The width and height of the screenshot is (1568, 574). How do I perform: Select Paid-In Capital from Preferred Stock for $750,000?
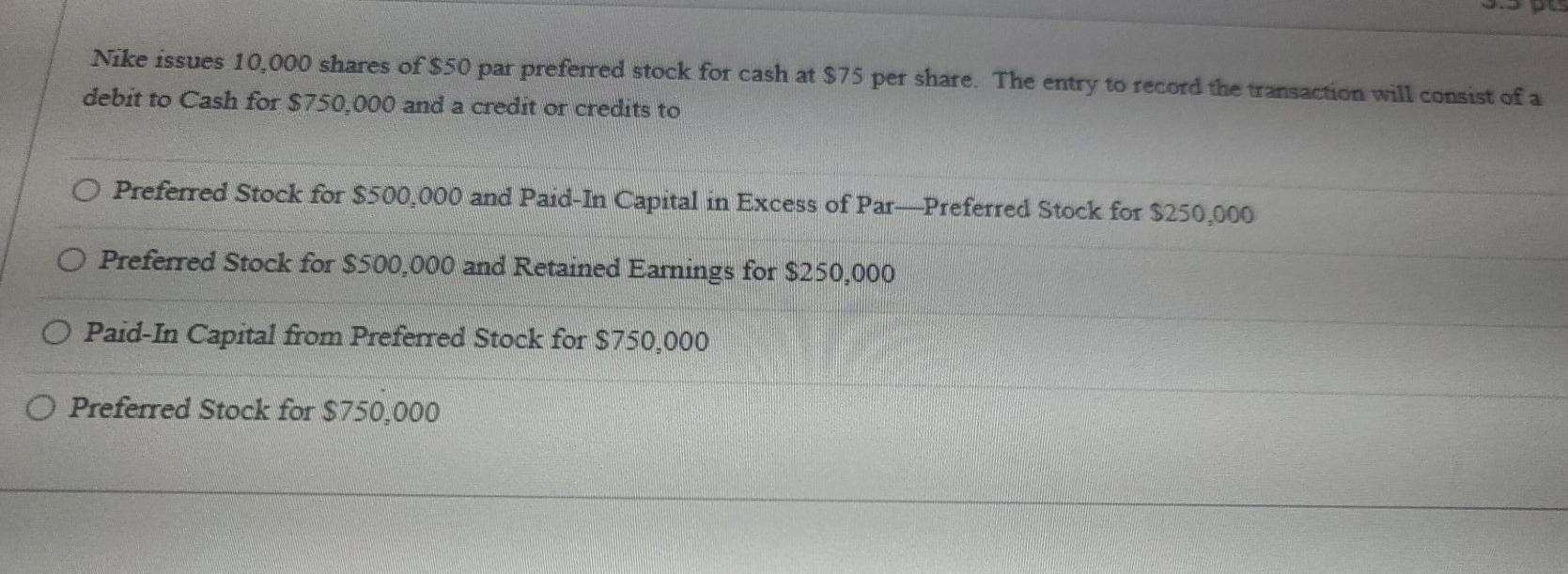[57, 333]
